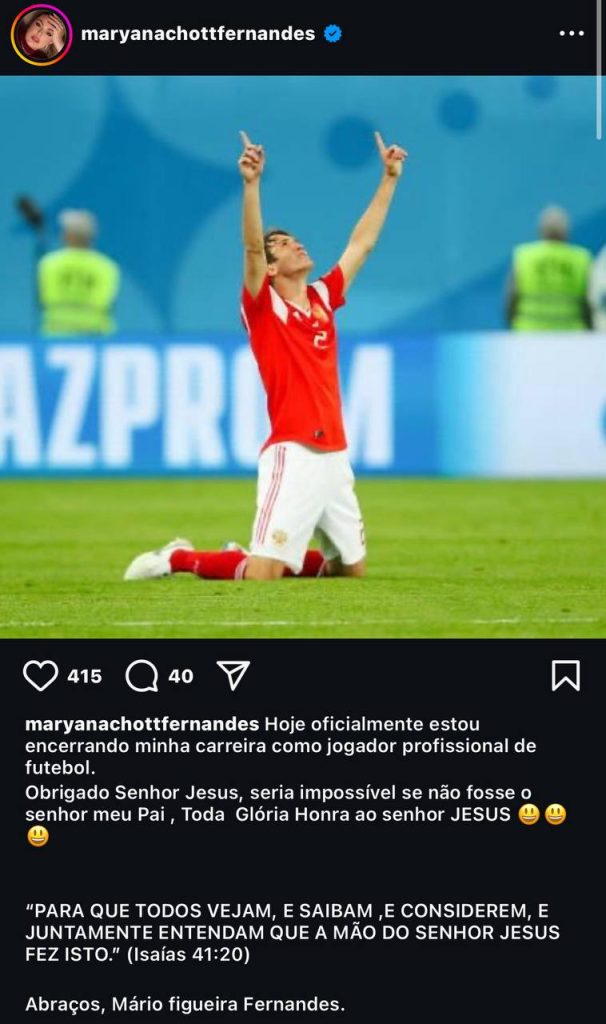
Task: Open the three-dot overflow menu
Action: [x=571, y=34]
